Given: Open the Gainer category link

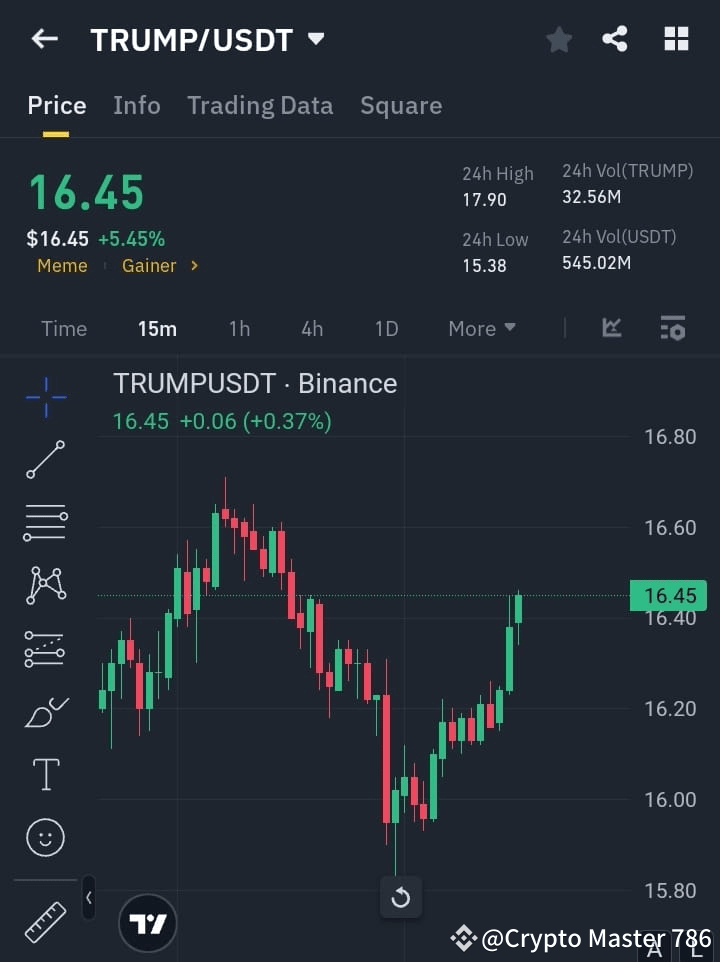Looking at the screenshot, I should click(x=149, y=266).
